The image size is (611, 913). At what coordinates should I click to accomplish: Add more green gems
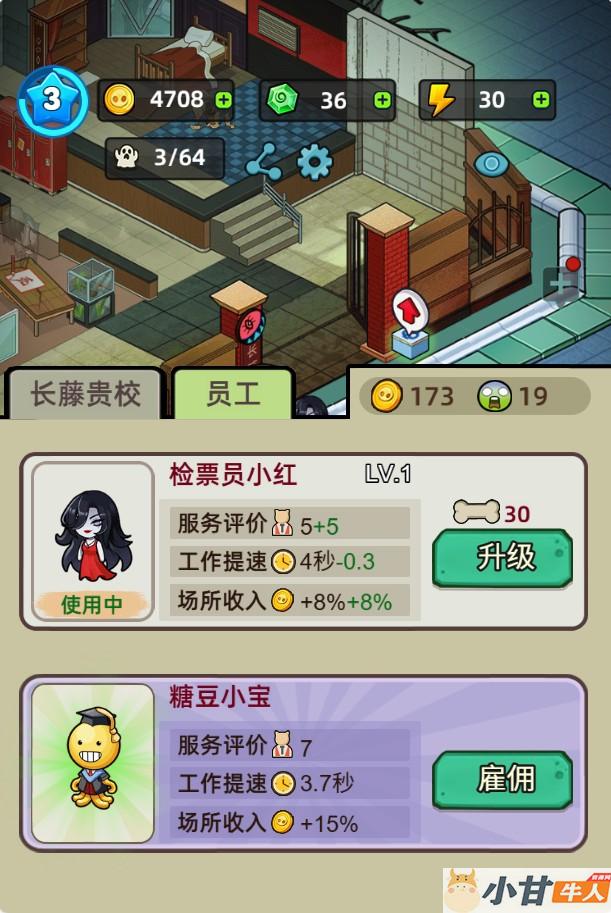381,100
